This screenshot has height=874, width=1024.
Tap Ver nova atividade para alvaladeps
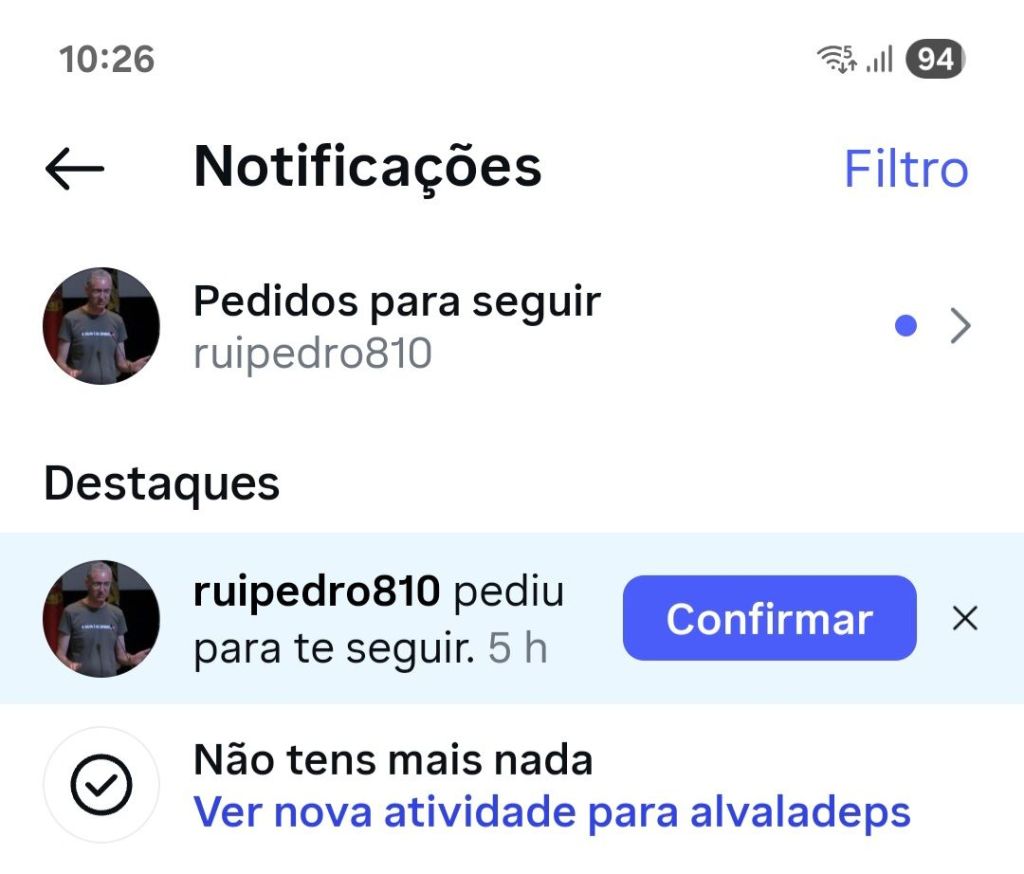pos(552,812)
